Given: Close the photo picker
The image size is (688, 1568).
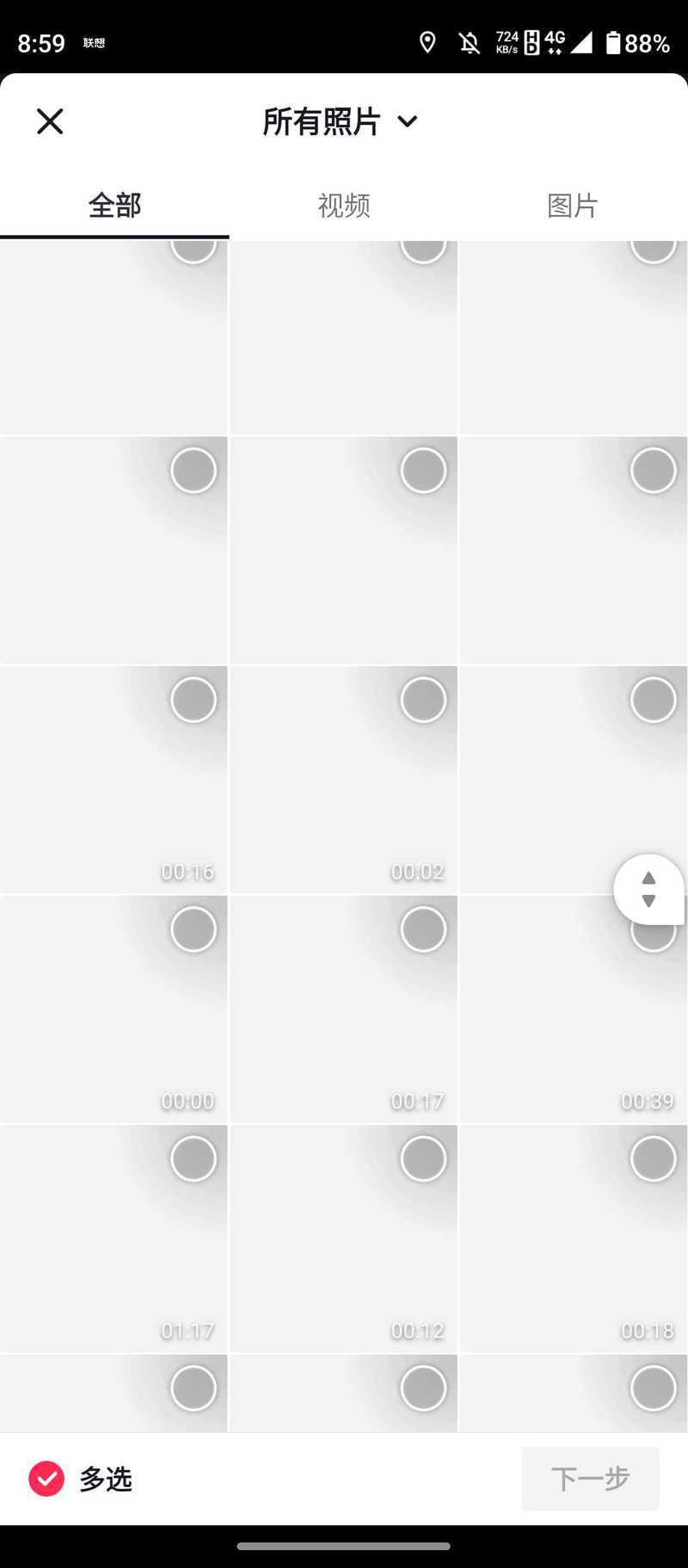Looking at the screenshot, I should [x=50, y=121].
